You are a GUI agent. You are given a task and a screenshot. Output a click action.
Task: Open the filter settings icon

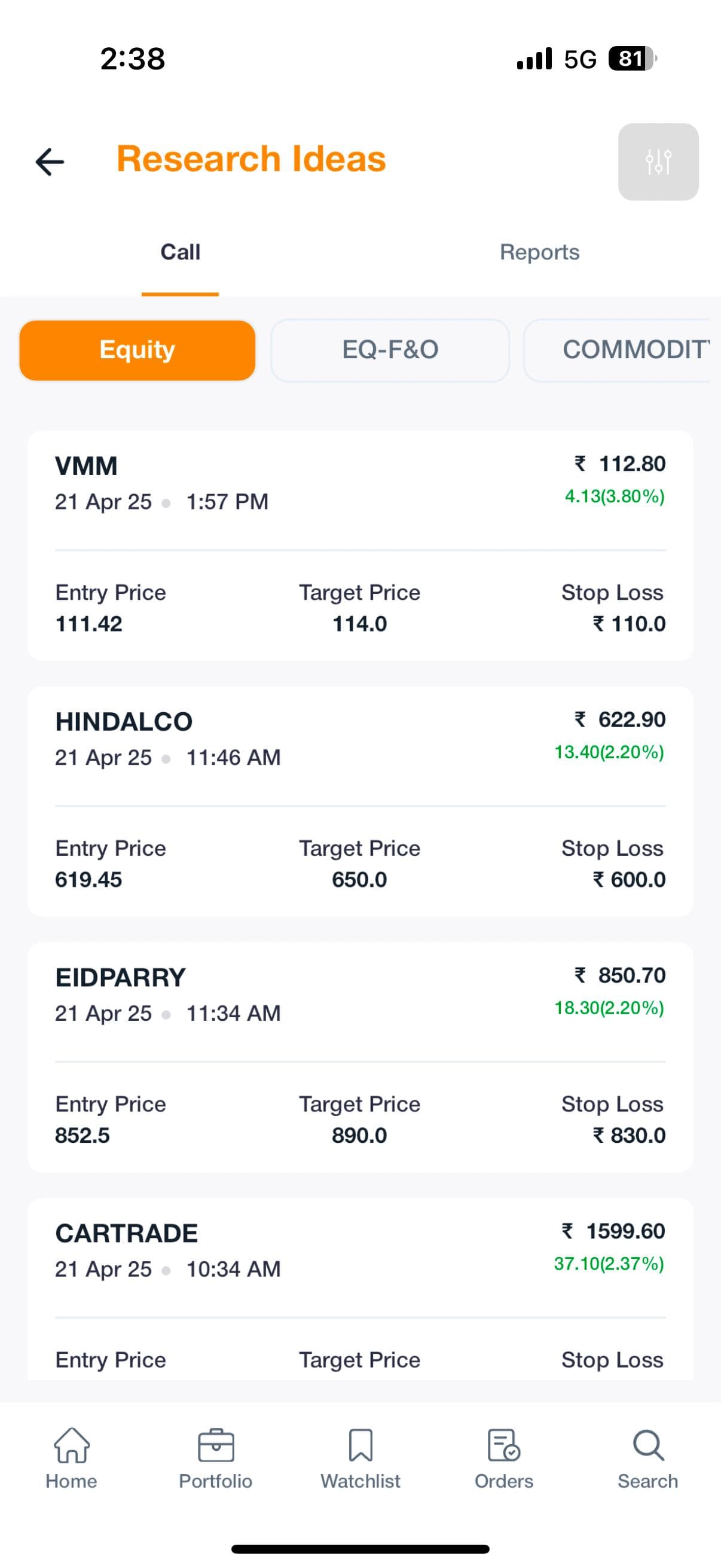(658, 162)
